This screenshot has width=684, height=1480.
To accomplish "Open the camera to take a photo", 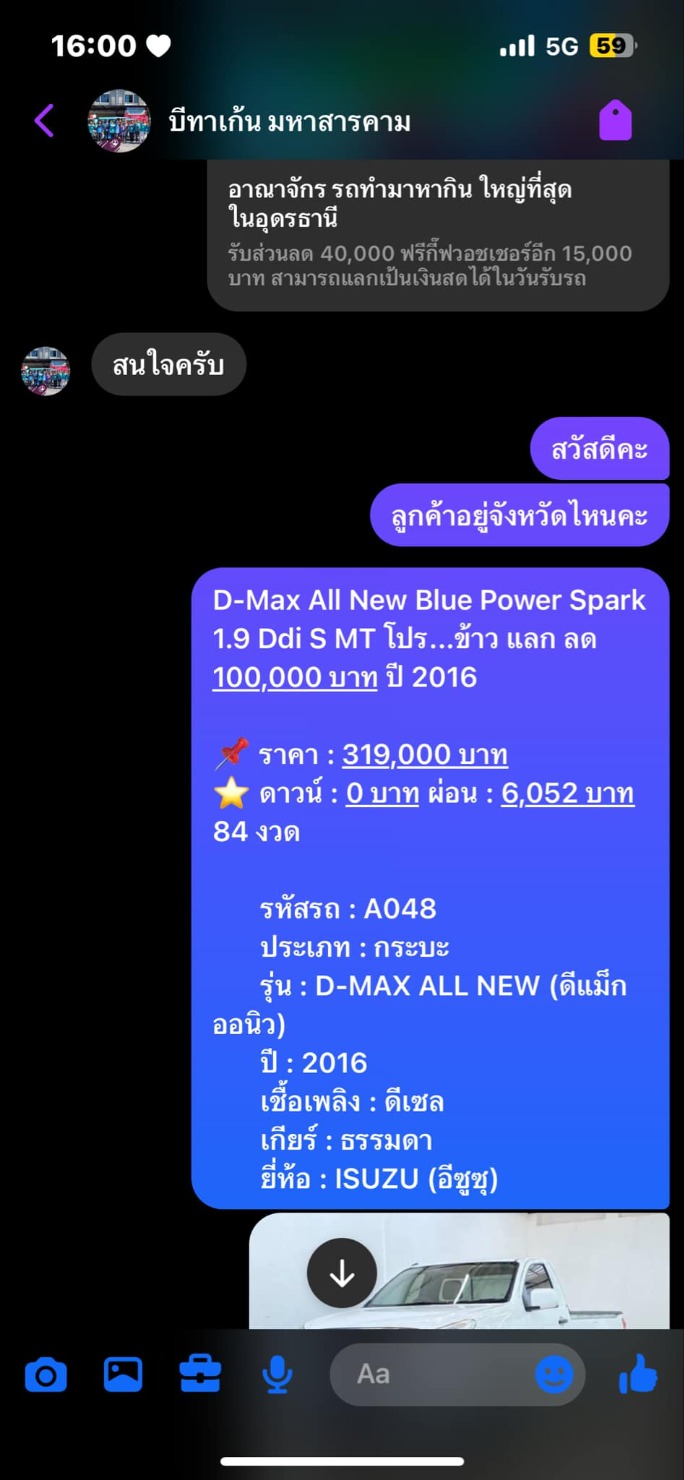I will (x=46, y=1375).
